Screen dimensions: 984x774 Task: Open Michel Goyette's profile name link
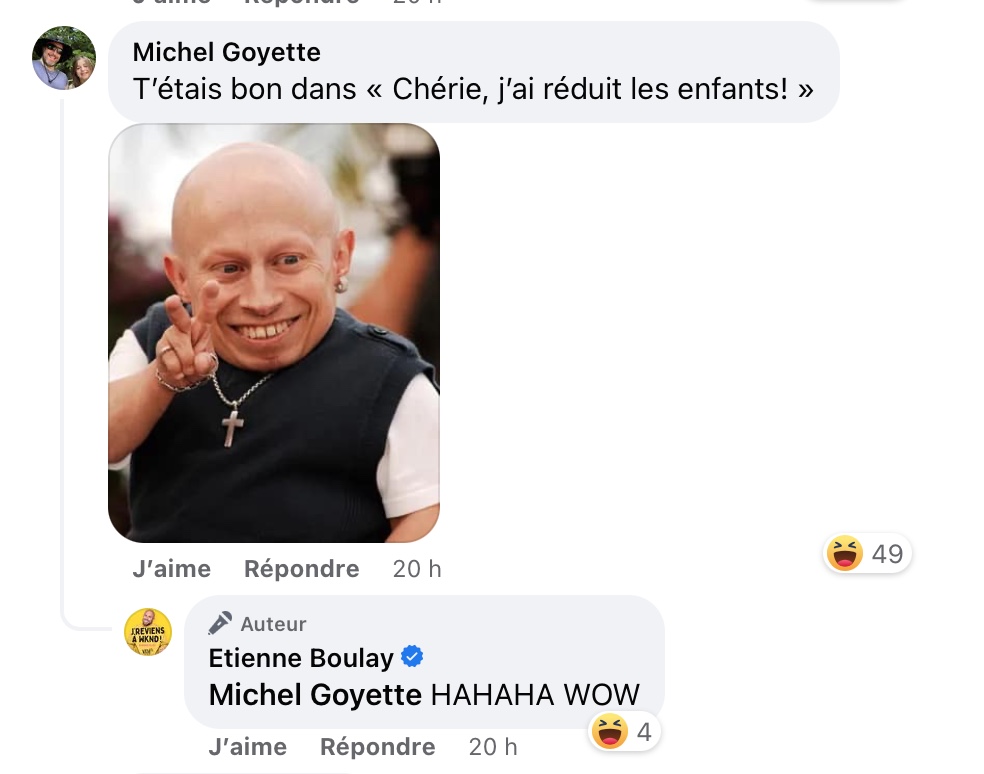[227, 52]
